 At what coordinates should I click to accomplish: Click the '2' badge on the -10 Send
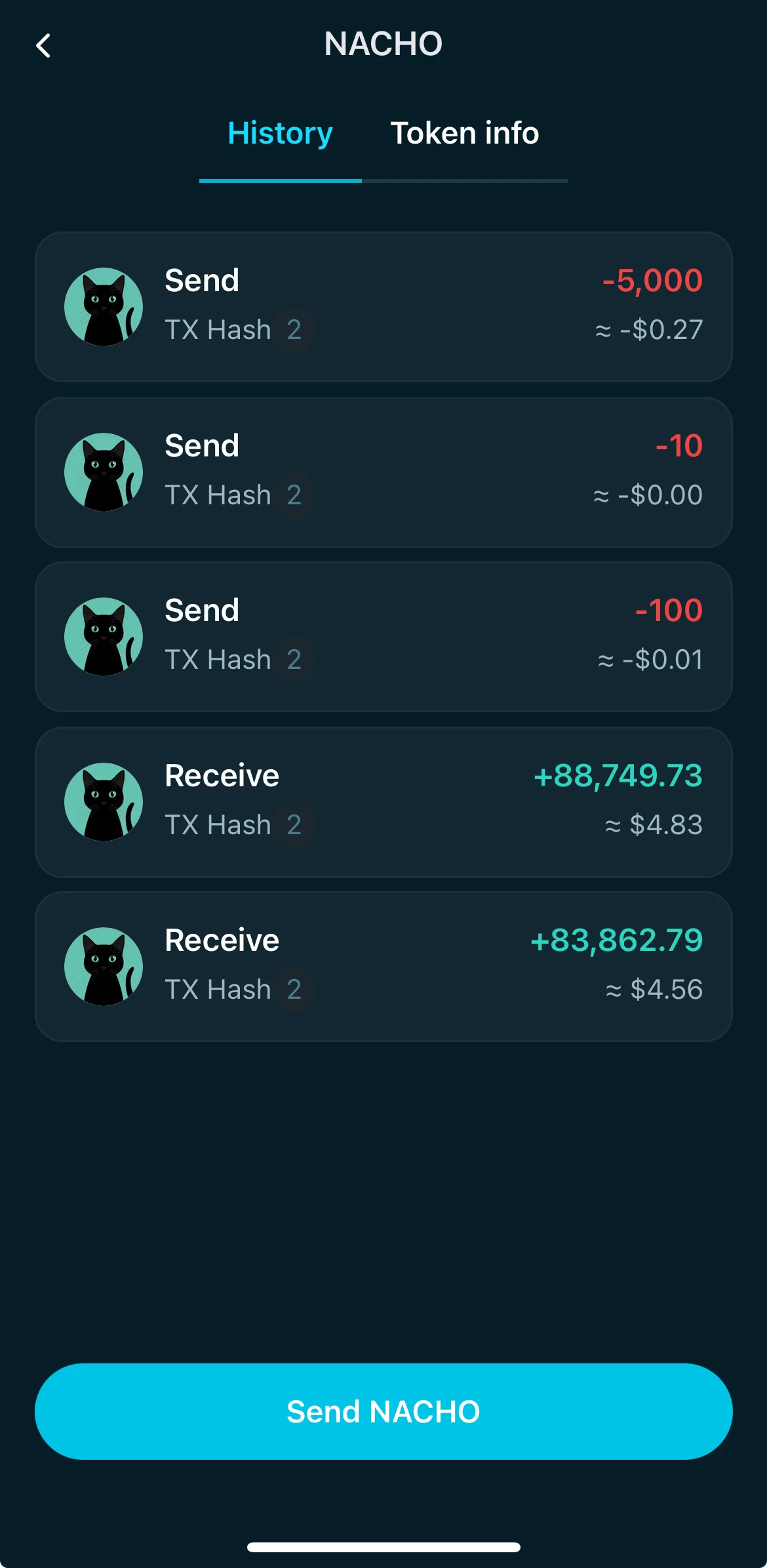point(293,495)
